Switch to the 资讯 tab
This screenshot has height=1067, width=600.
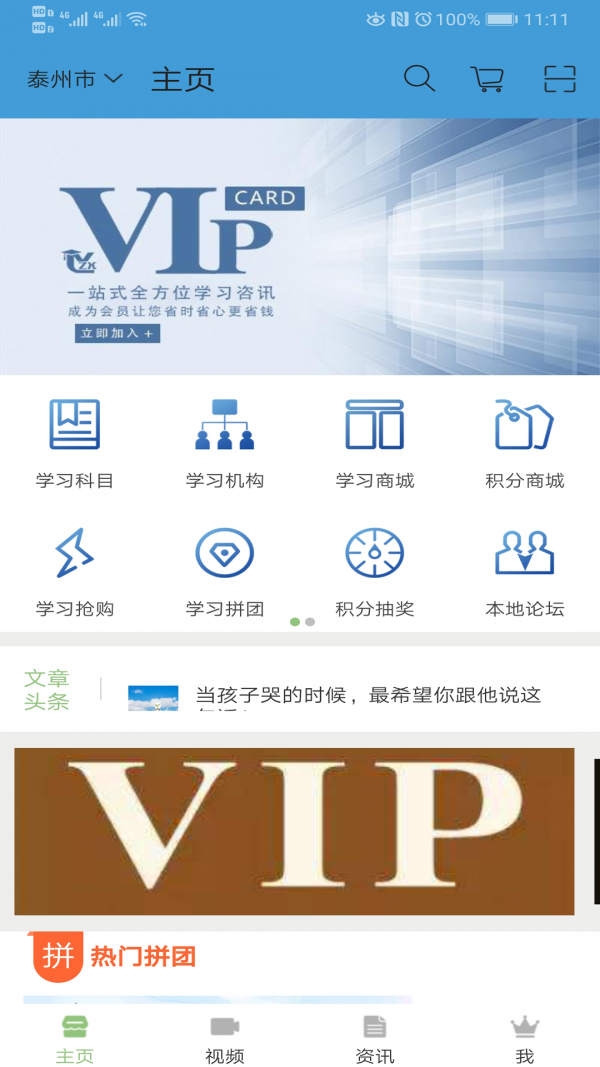click(x=375, y=1040)
